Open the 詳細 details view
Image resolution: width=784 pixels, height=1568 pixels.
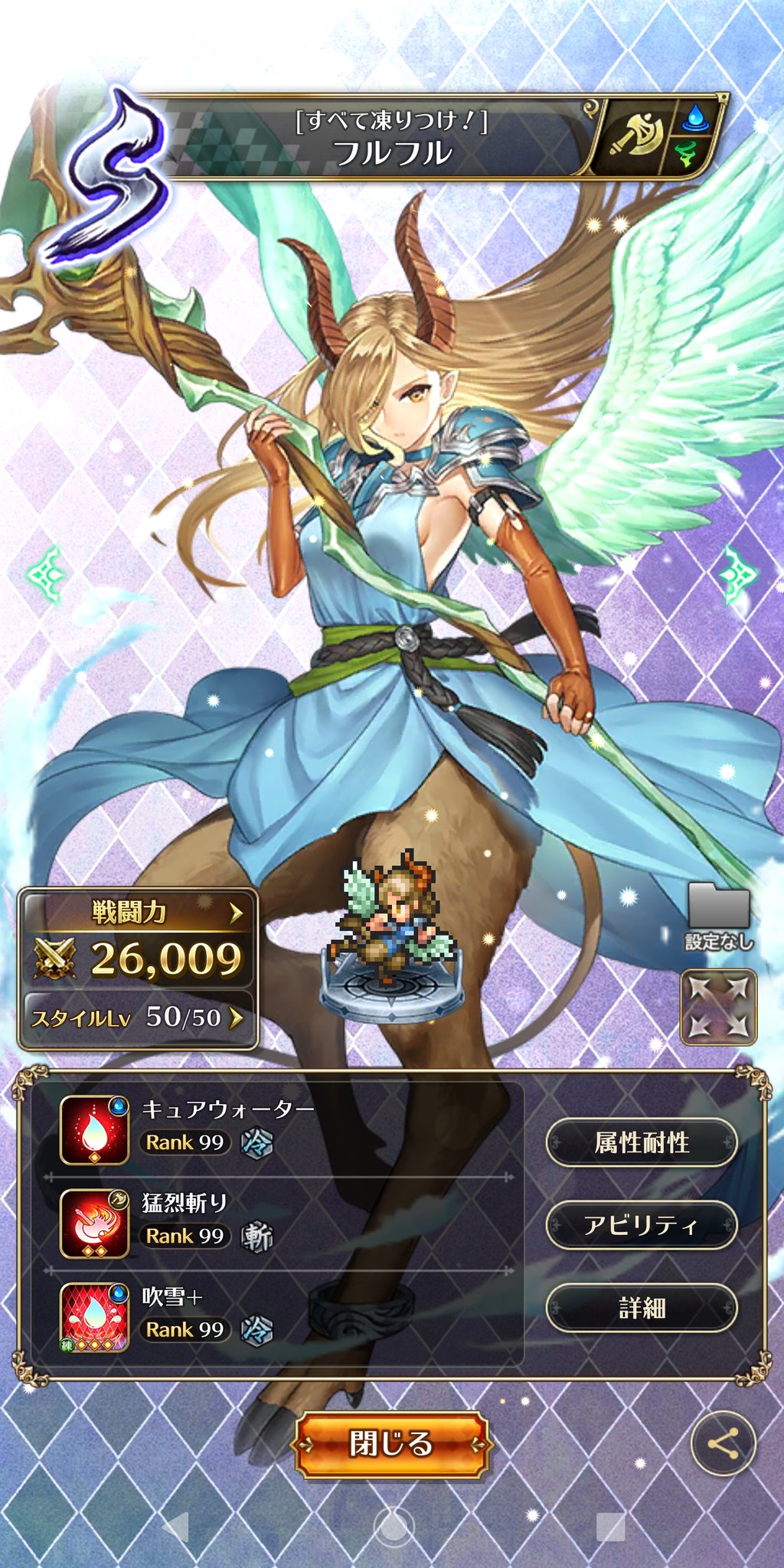pyautogui.click(x=642, y=1308)
